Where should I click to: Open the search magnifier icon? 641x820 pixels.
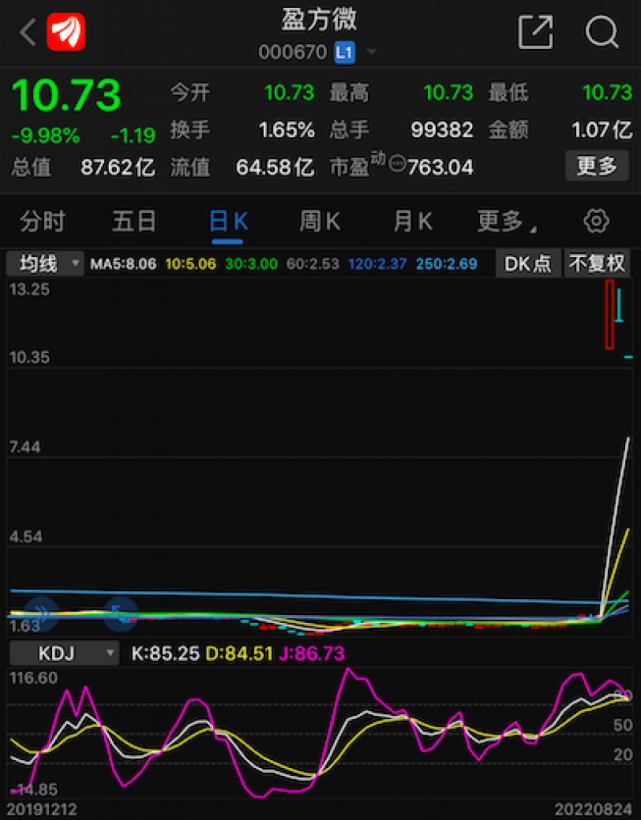602,32
